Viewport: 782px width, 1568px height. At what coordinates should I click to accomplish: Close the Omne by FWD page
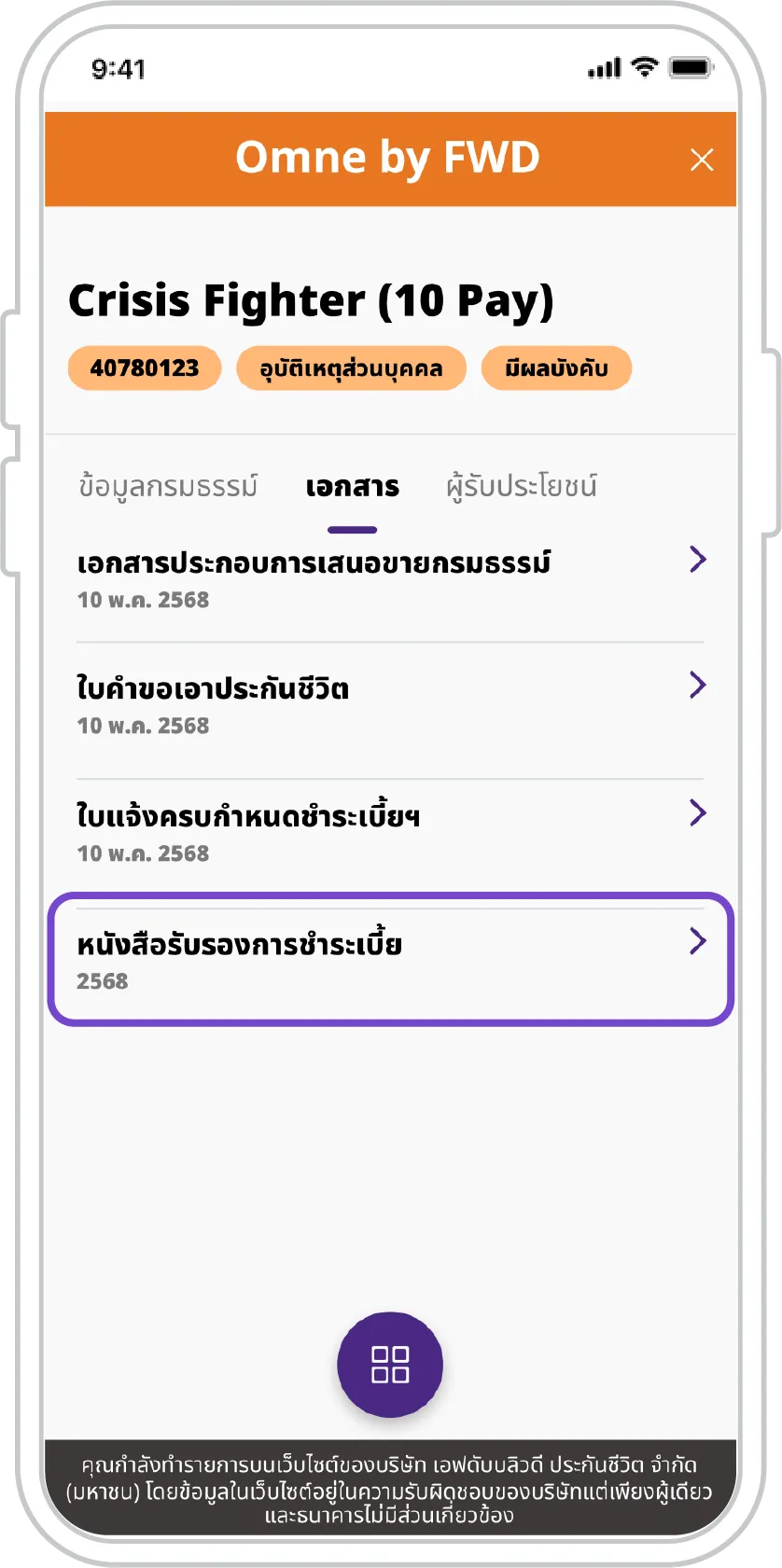[x=702, y=160]
